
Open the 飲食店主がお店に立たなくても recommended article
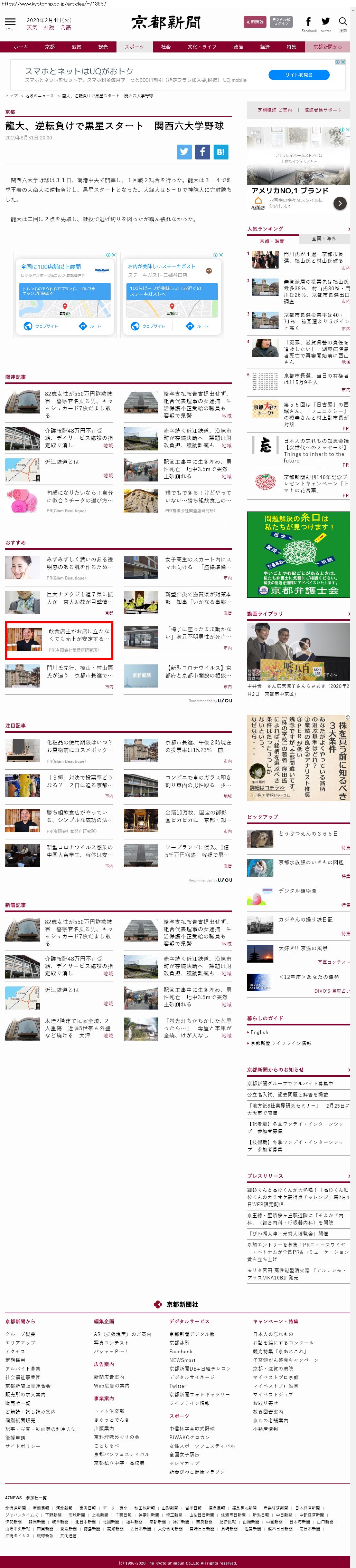coord(79,635)
